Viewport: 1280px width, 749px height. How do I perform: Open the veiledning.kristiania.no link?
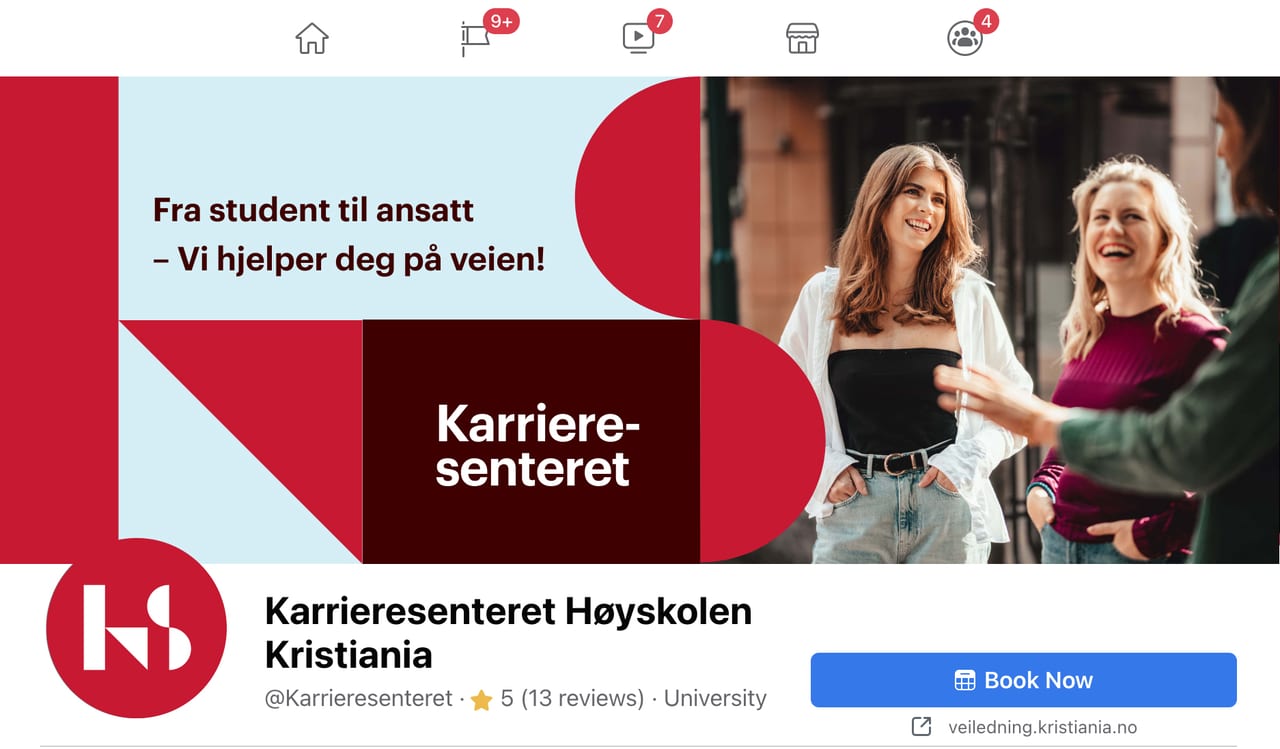click(1041, 727)
